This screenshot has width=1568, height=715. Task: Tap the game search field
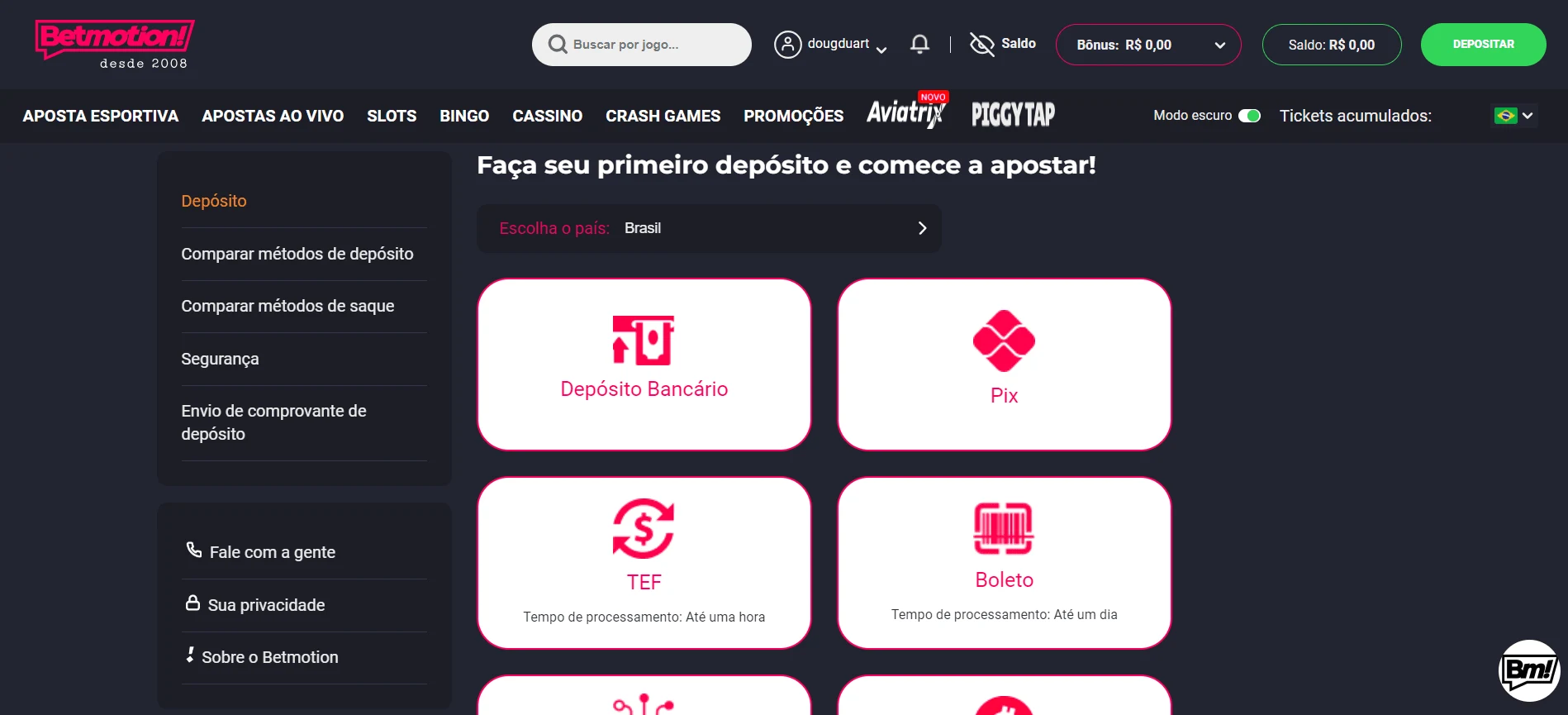tap(641, 45)
